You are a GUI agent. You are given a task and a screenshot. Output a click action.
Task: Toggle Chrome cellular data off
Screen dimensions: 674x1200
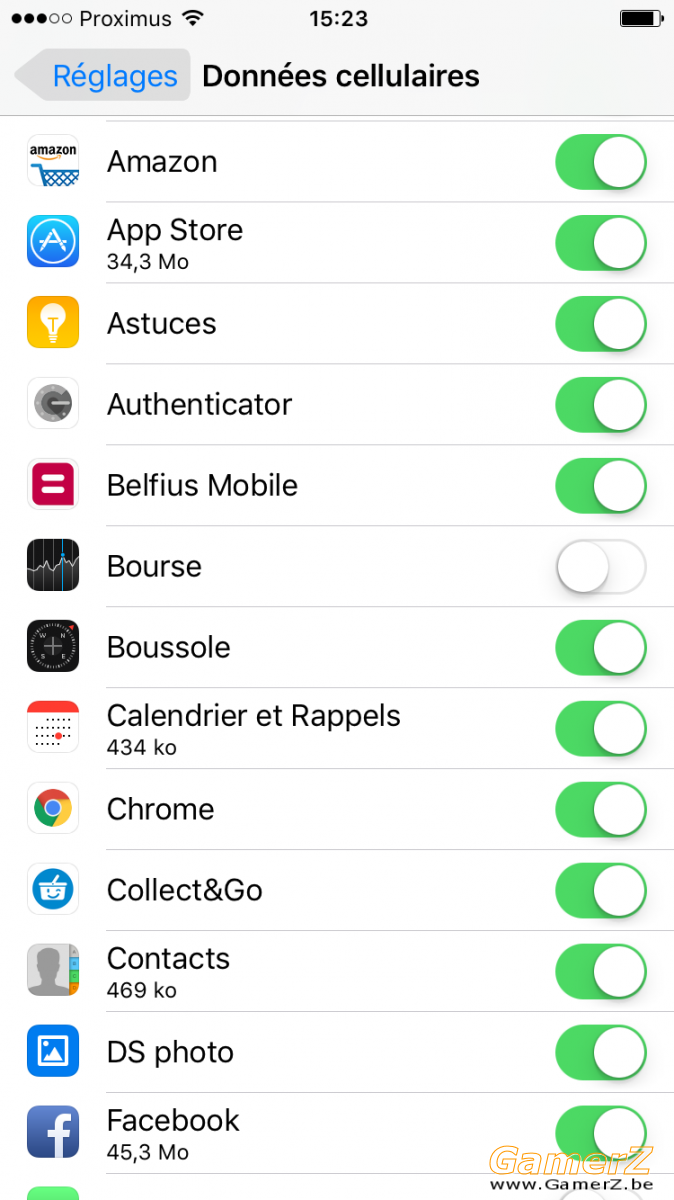tap(601, 810)
